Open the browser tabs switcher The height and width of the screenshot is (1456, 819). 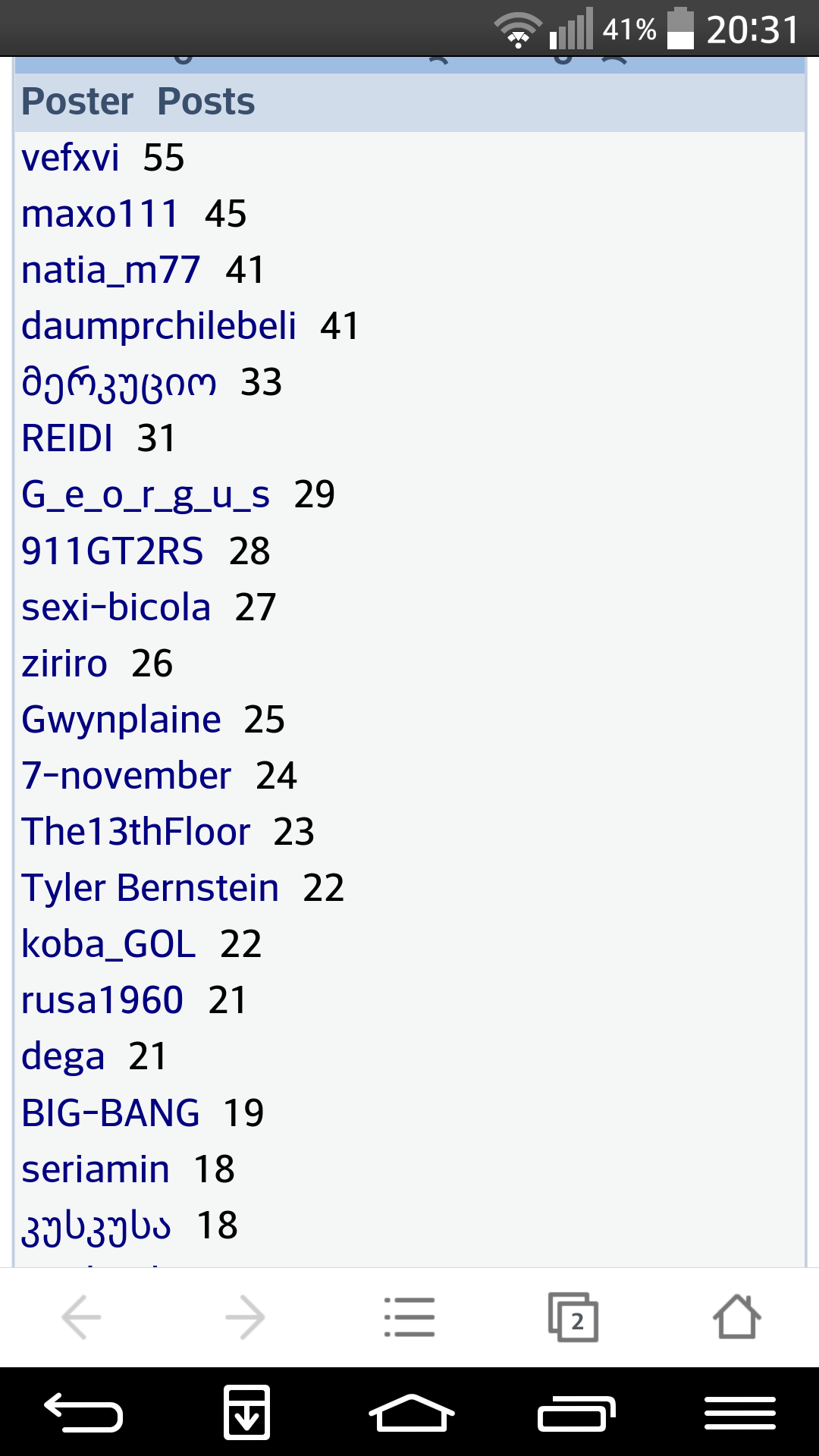[573, 1317]
